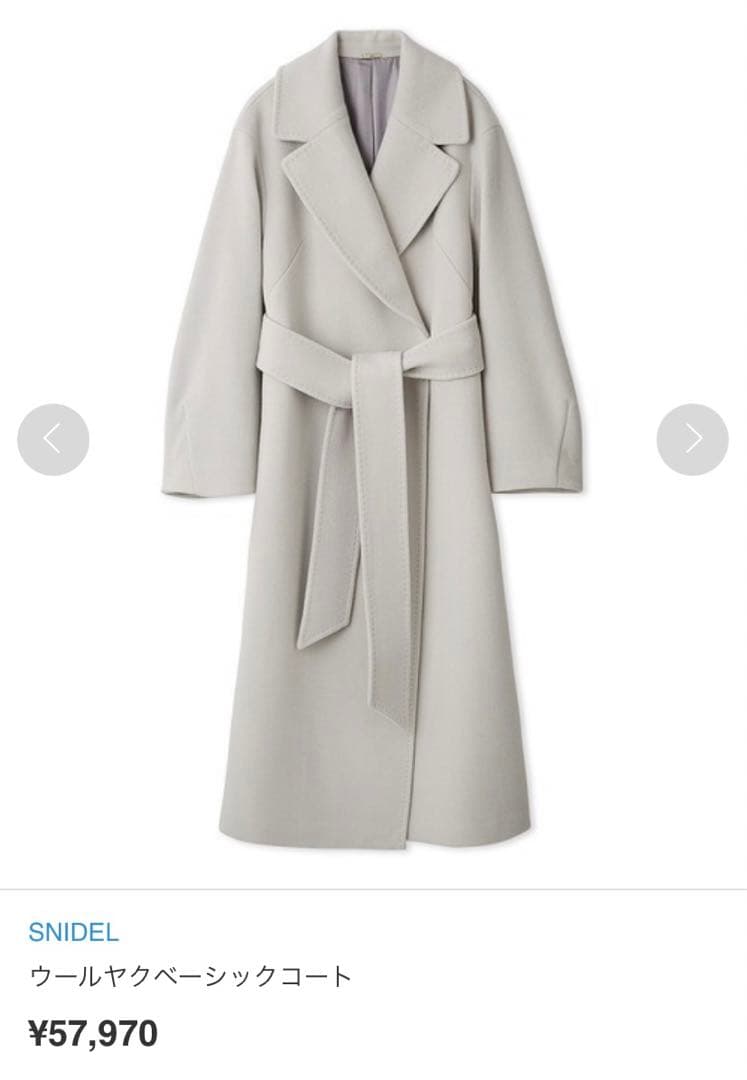This screenshot has width=747, height=1080.
Task: Open the wool coat product image
Action: coord(372,440)
